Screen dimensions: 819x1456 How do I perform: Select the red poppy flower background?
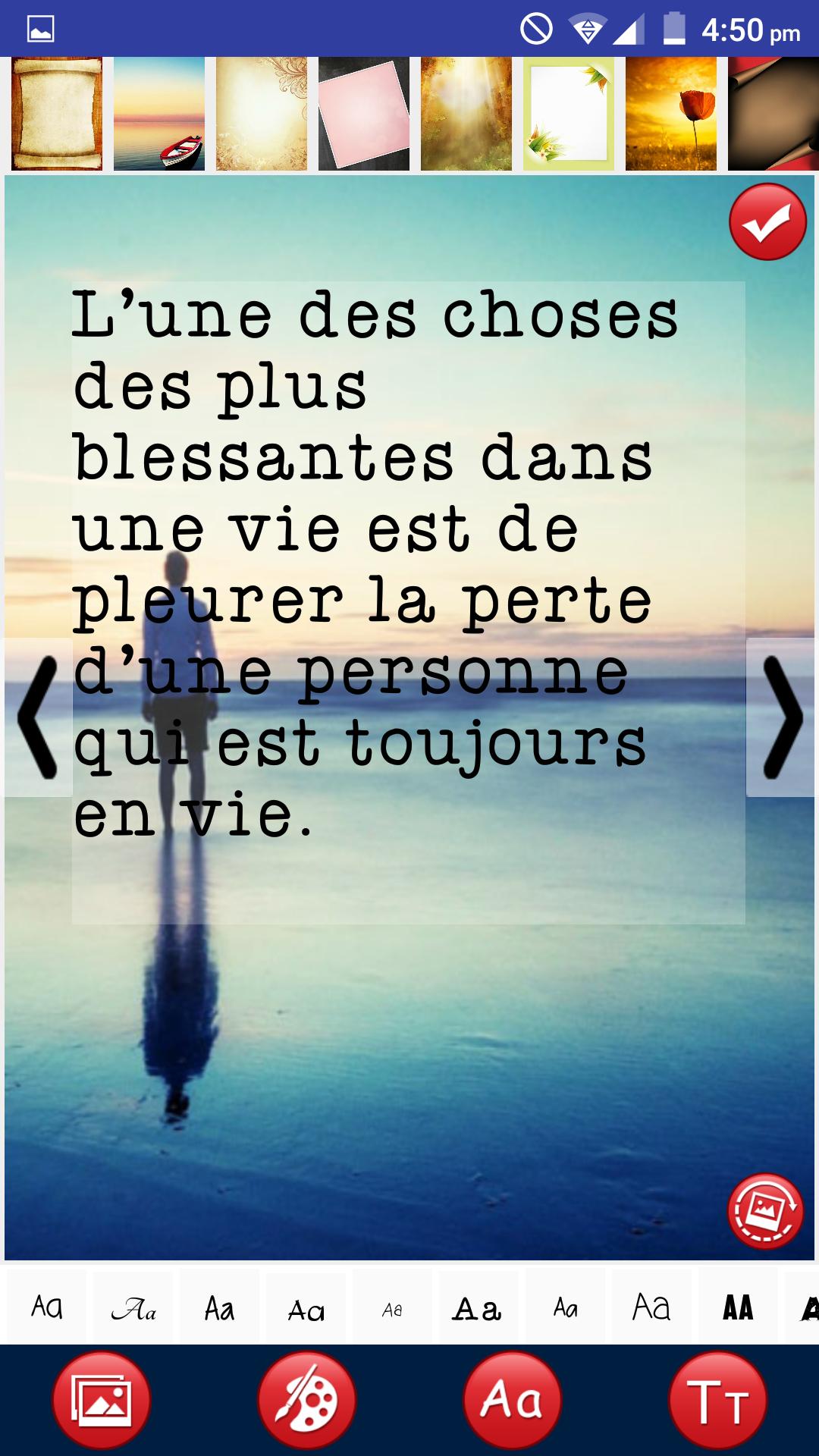[671, 114]
